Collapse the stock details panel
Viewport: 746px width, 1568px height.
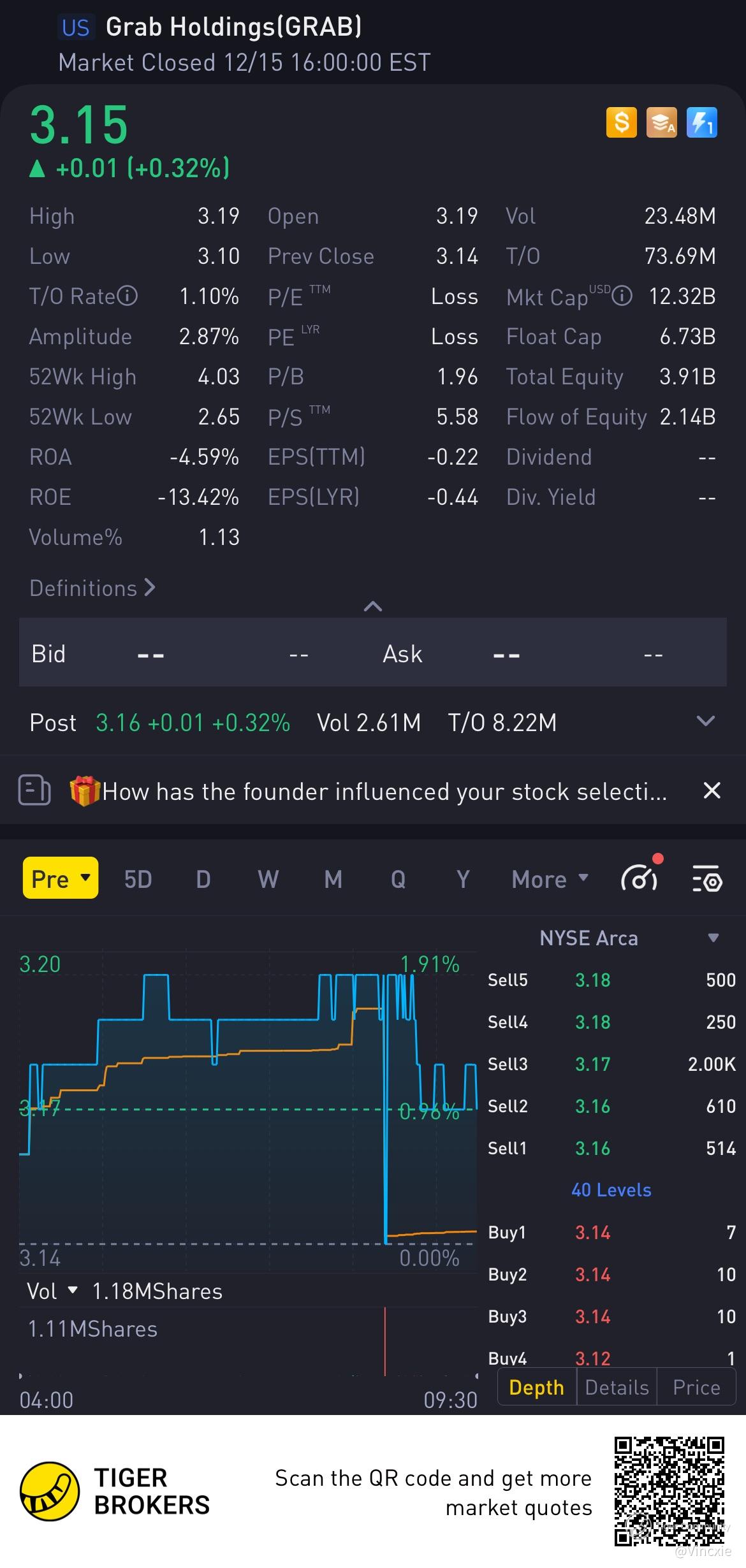point(372,606)
